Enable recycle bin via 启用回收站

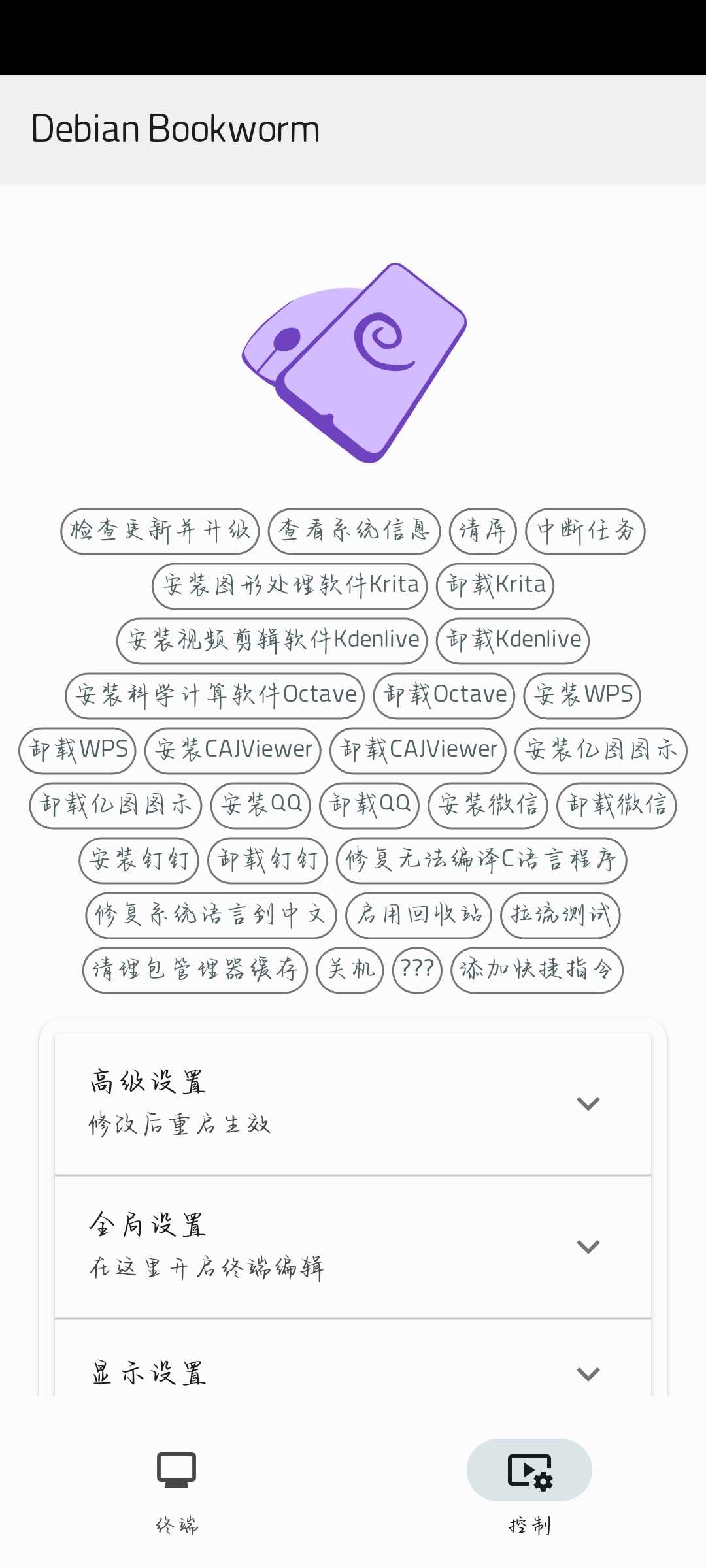click(x=419, y=915)
